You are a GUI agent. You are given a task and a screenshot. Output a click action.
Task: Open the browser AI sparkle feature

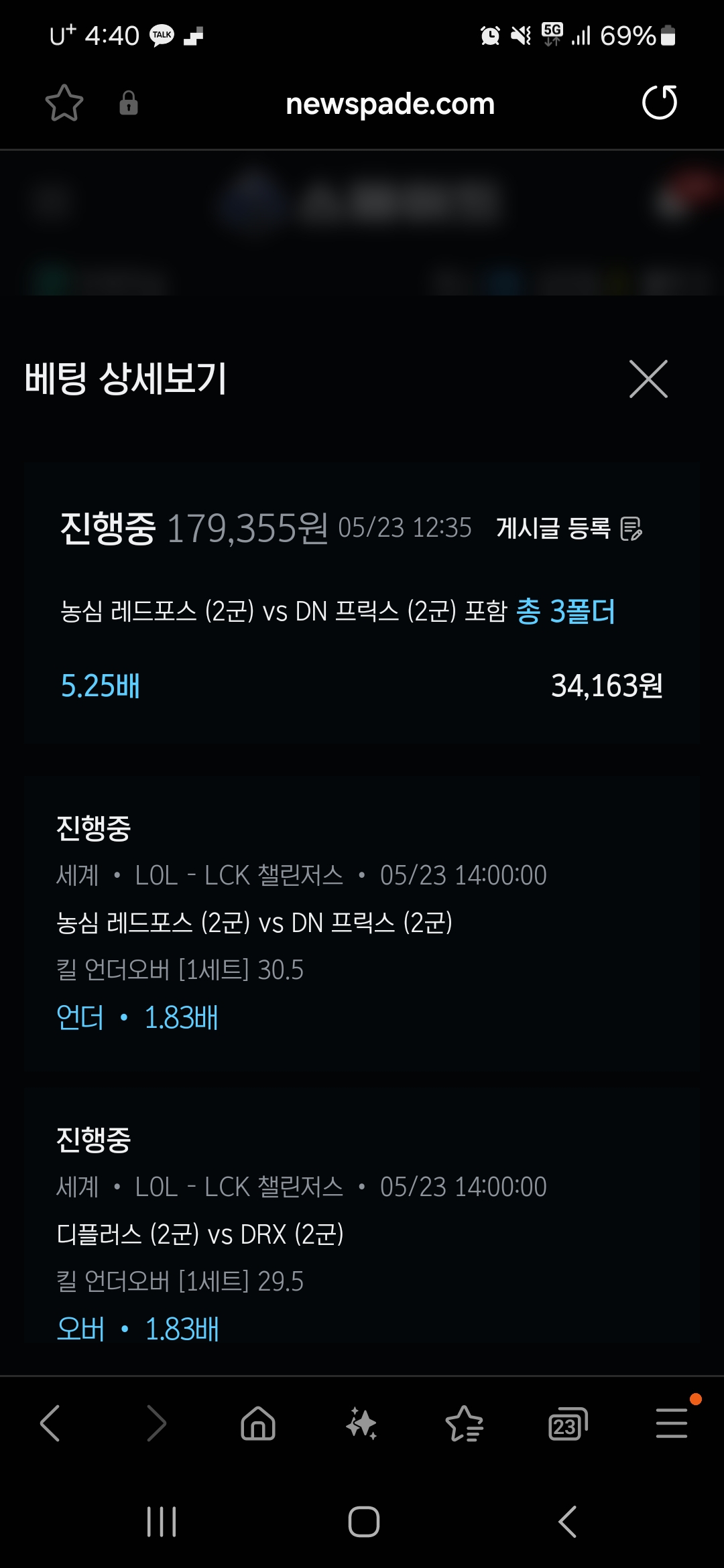pyautogui.click(x=361, y=1423)
